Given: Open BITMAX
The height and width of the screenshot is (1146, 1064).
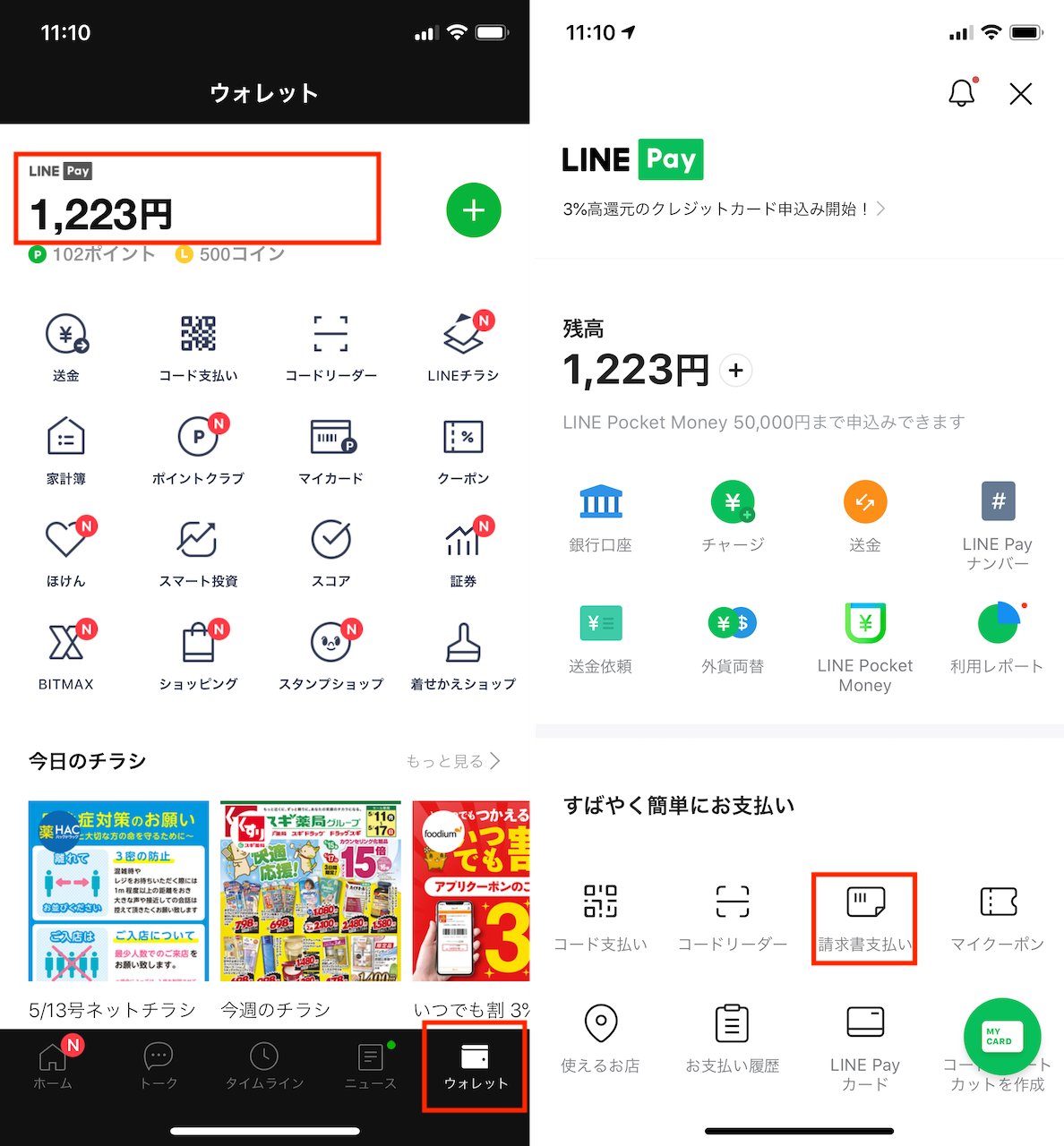Looking at the screenshot, I should click(66, 655).
